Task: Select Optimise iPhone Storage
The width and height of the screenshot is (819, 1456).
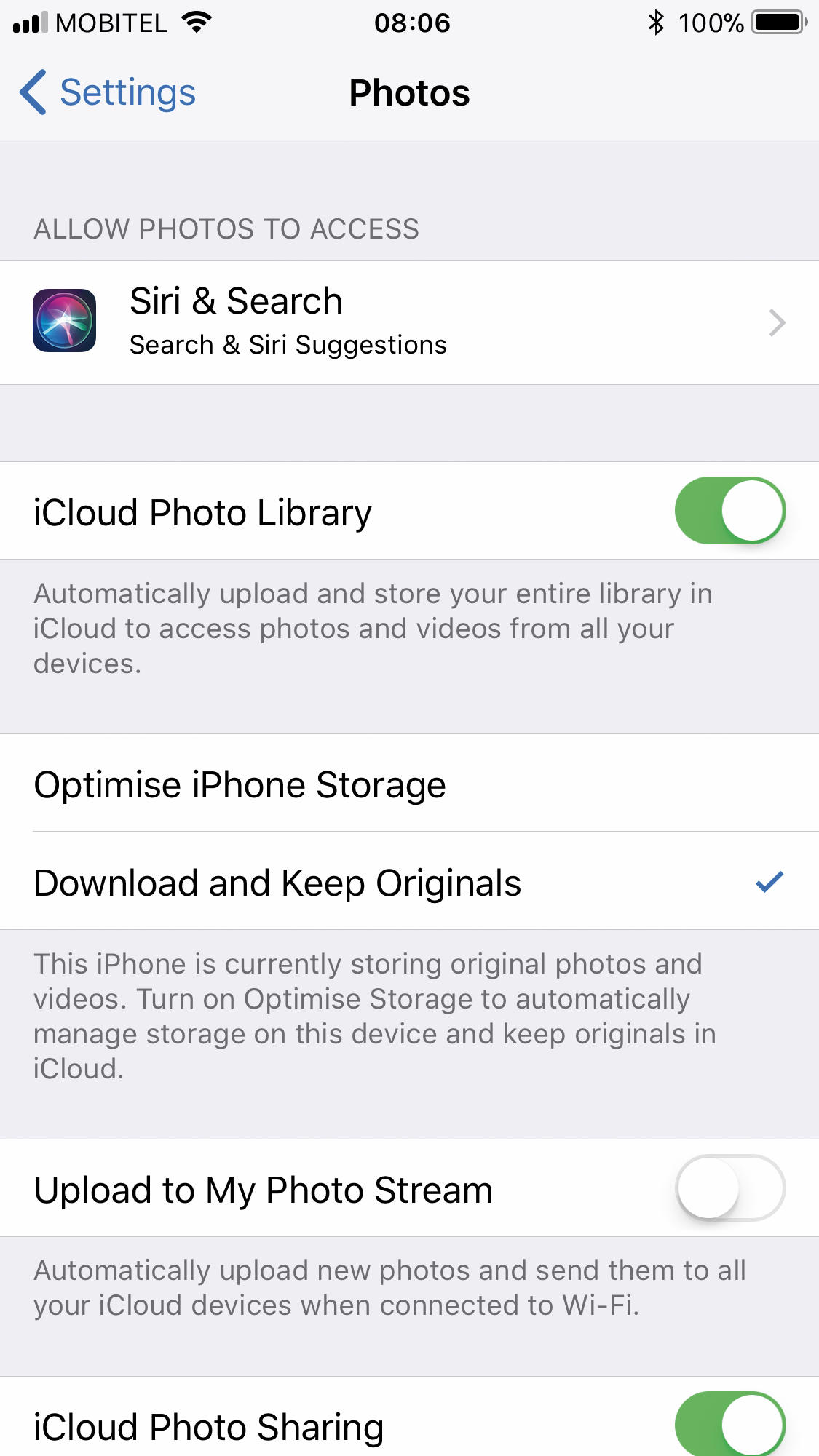Action: [408, 784]
